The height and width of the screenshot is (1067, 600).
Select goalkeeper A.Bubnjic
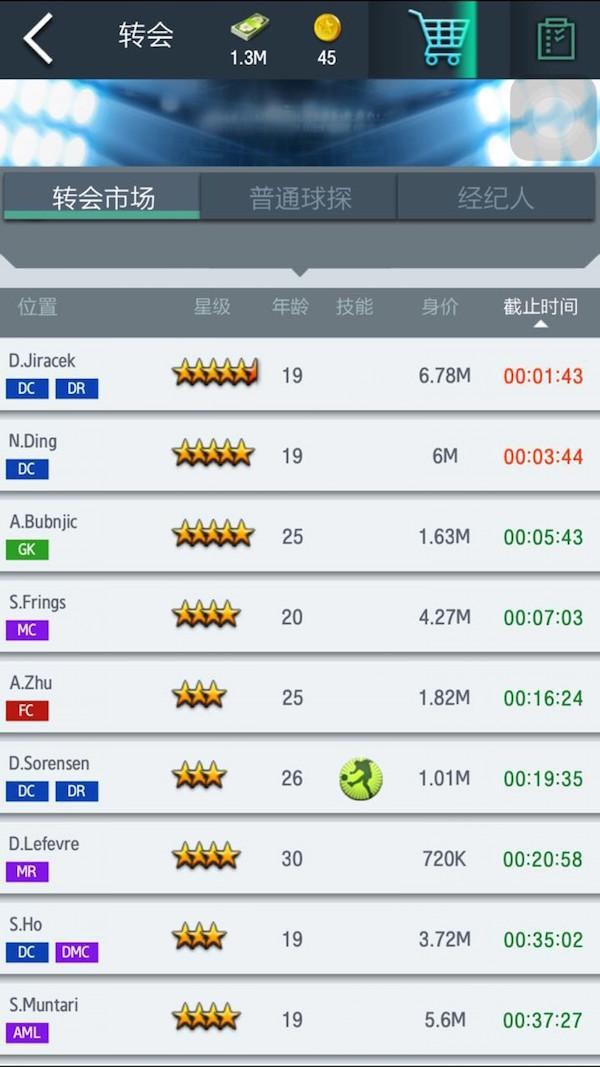tap(300, 536)
